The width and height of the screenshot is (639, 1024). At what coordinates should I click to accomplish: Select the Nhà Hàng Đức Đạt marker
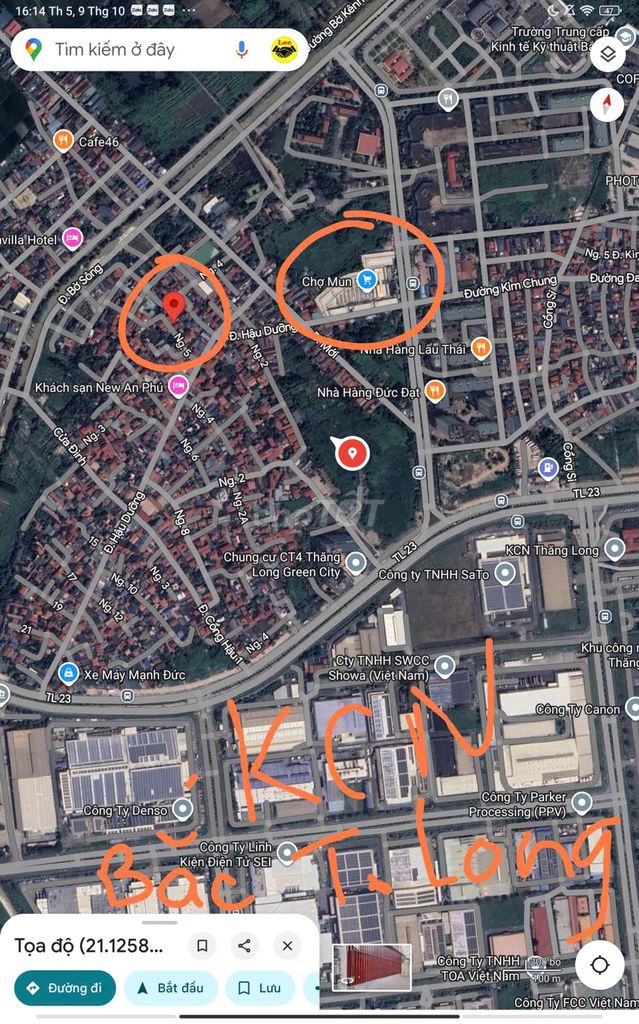pos(434,392)
